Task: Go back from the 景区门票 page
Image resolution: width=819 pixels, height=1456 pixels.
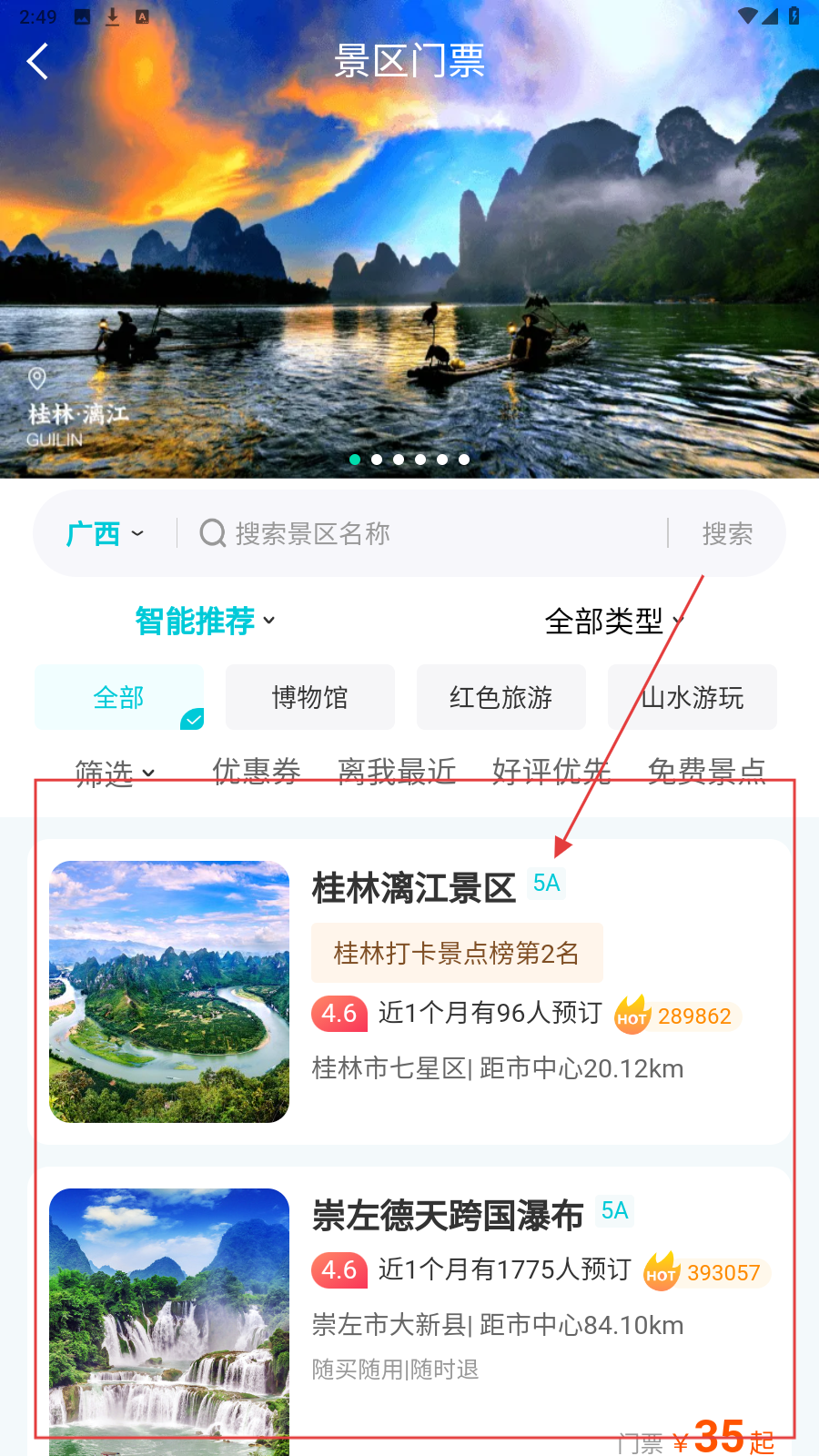Action: (x=38, y=62)
